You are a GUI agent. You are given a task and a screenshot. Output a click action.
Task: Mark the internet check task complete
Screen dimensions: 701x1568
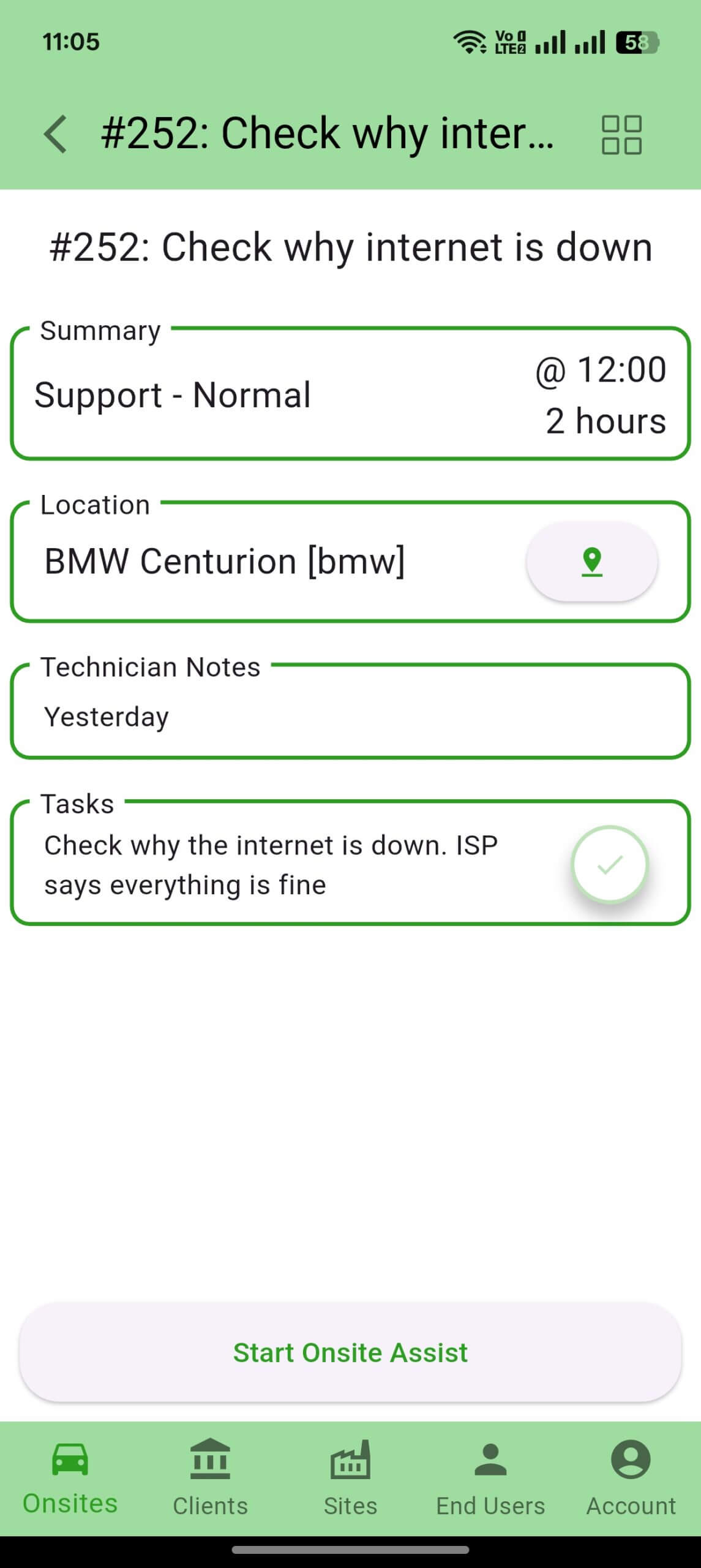pos(610,864)
